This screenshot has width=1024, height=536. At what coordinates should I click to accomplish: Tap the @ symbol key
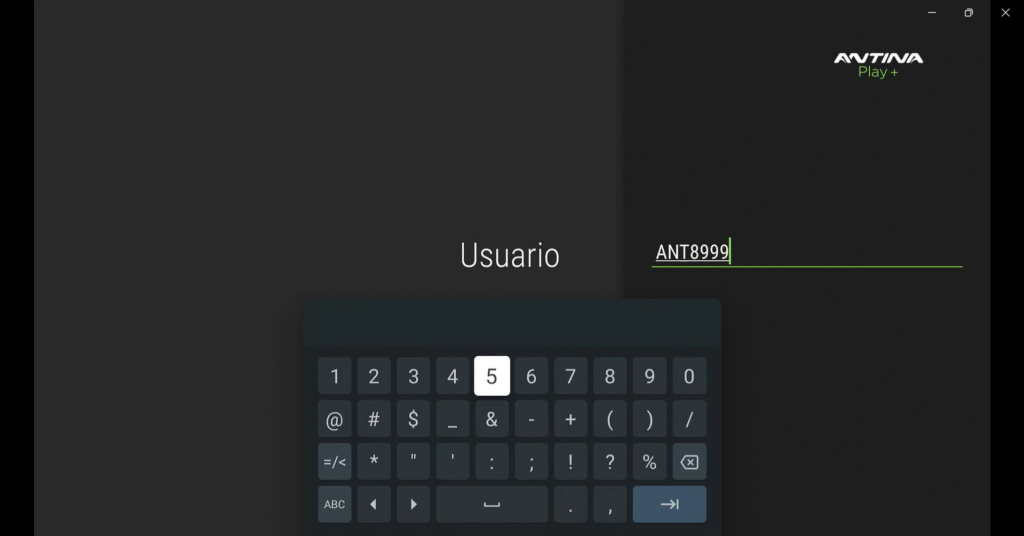[x=335, y=420]
